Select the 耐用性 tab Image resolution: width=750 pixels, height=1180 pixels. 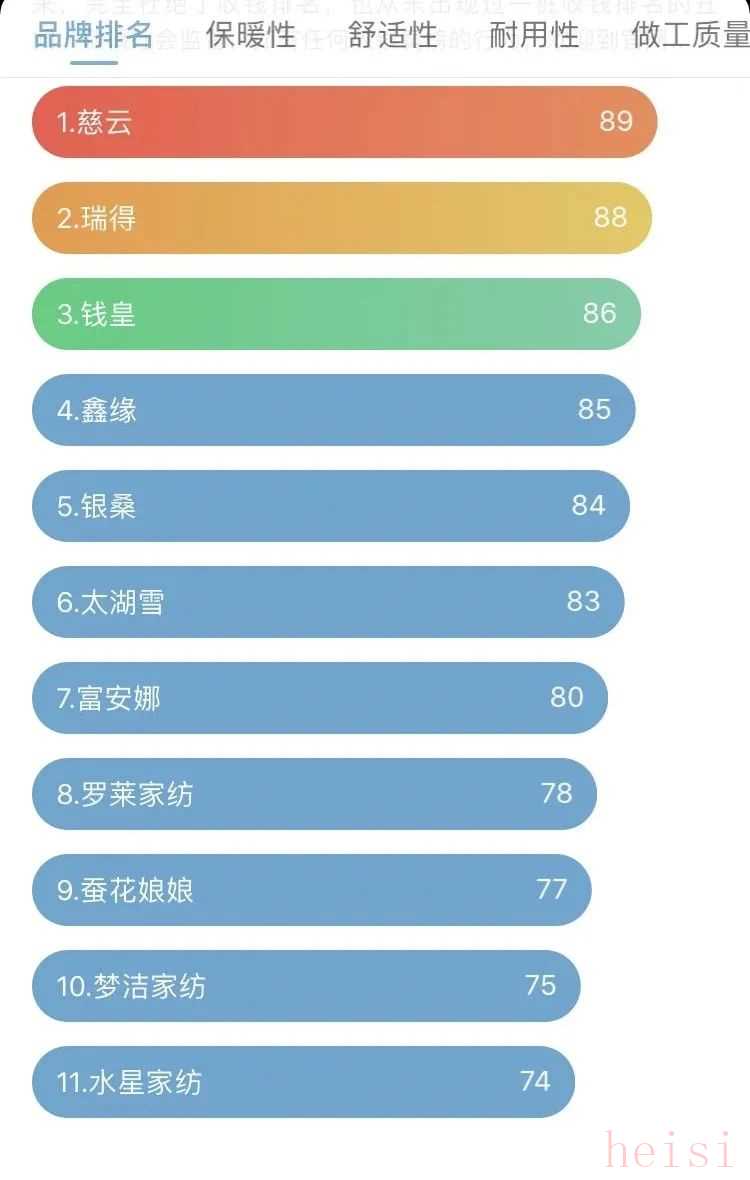[x=535, y=35]
